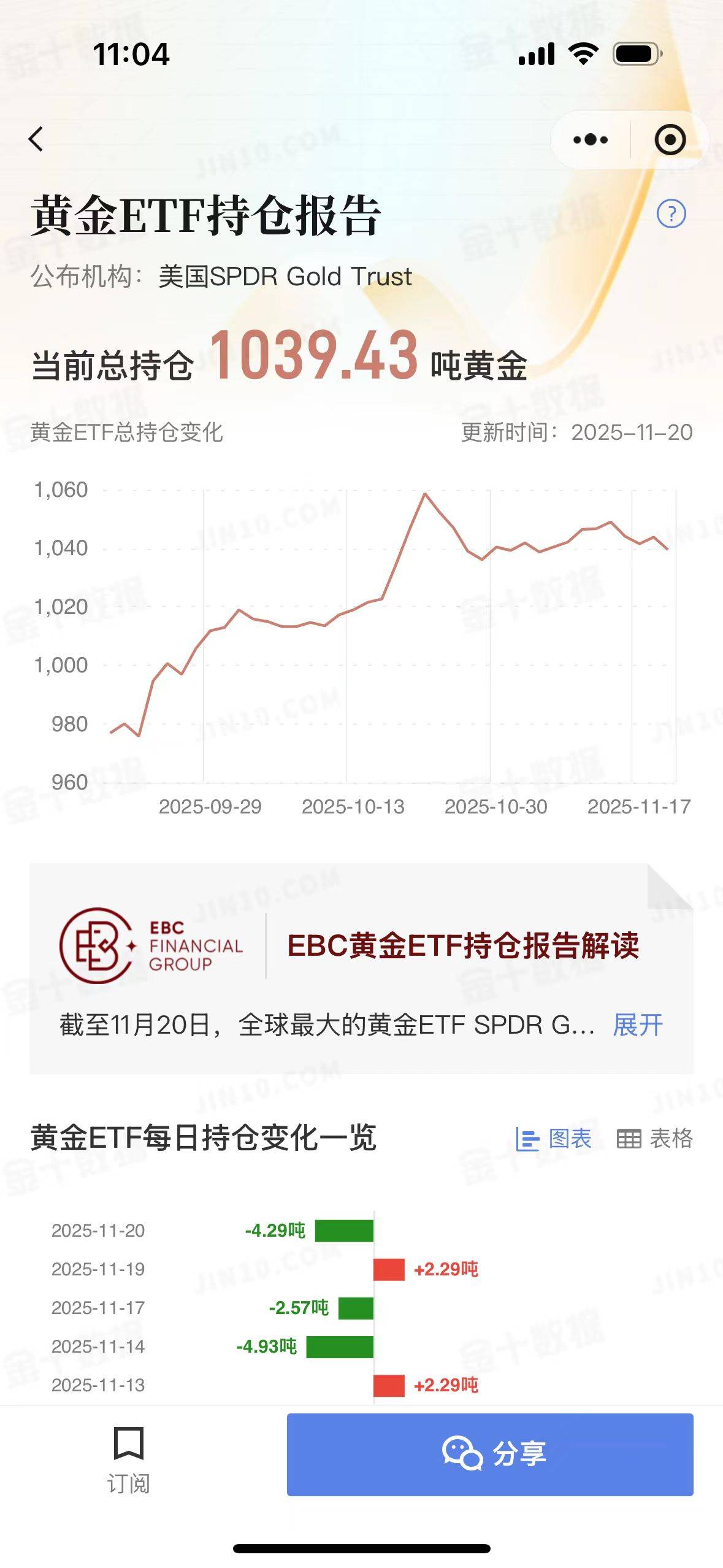This screenshot has height=1568, width=723.
Task: Expand the EBC report summary via 展开
Action: pyautogui.click(x=638, y=1025)
